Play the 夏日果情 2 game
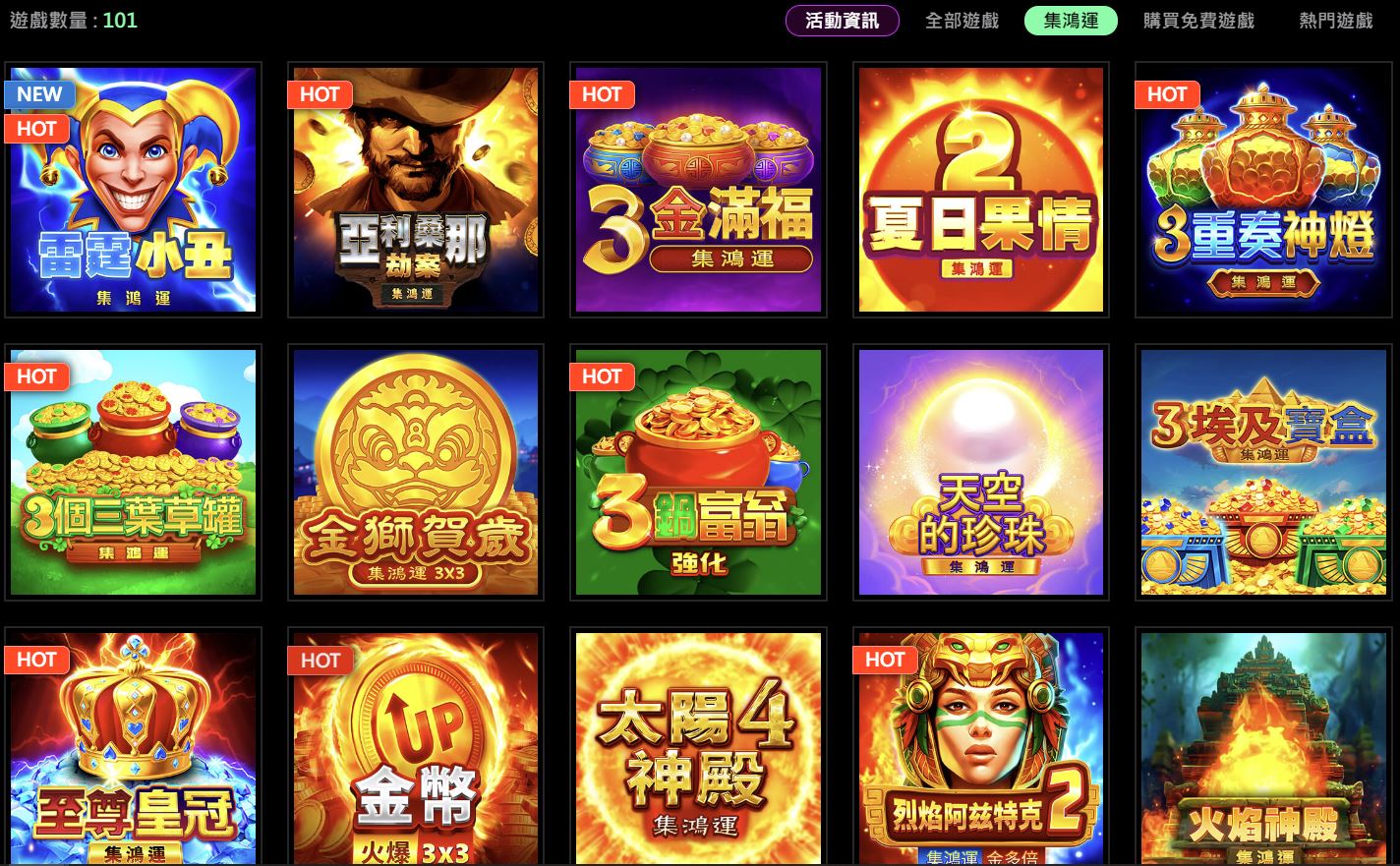Screen dimensions: 1400x866 981,190
